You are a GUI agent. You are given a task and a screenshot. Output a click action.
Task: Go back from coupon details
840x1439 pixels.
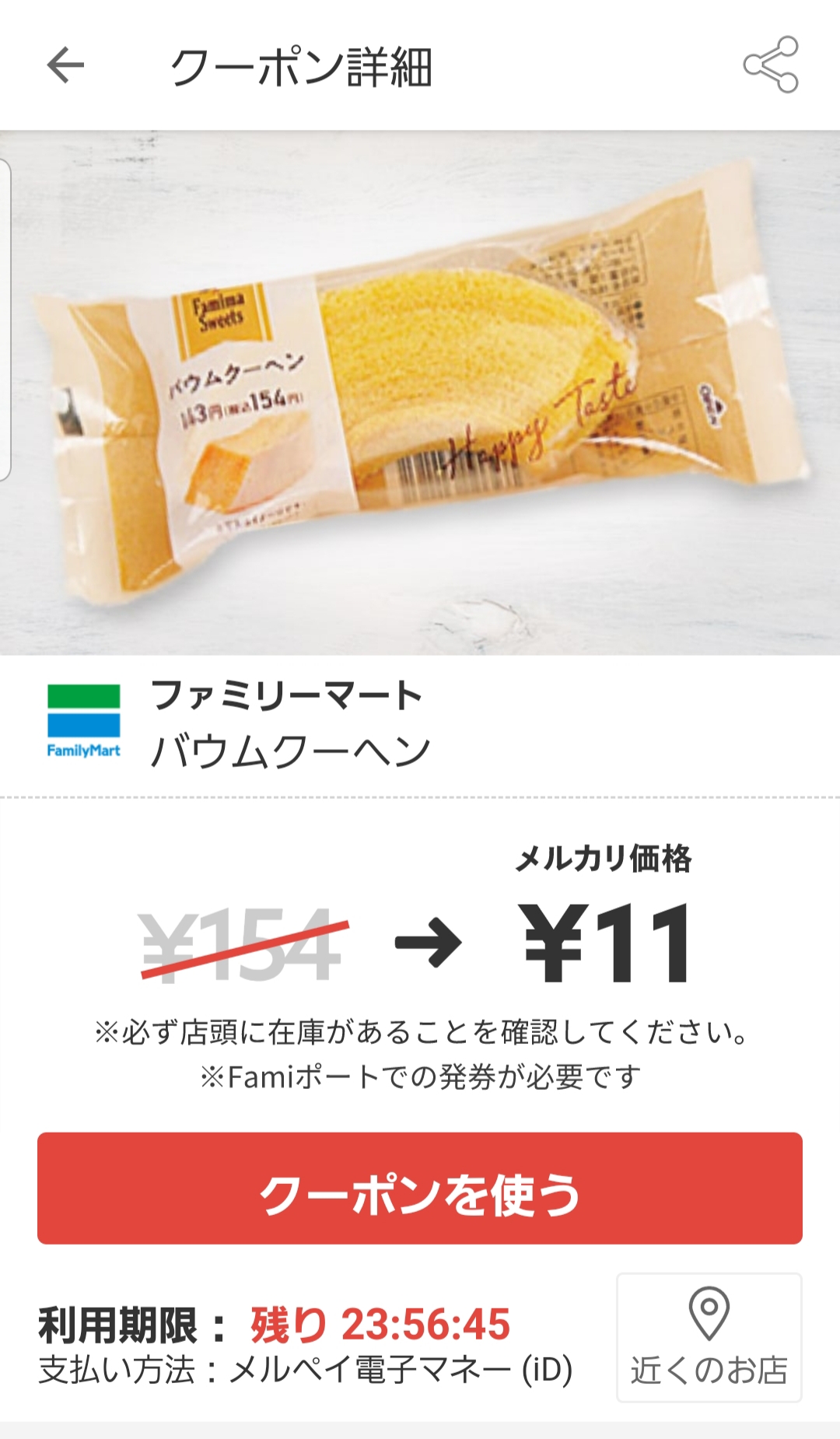(65, 65)
